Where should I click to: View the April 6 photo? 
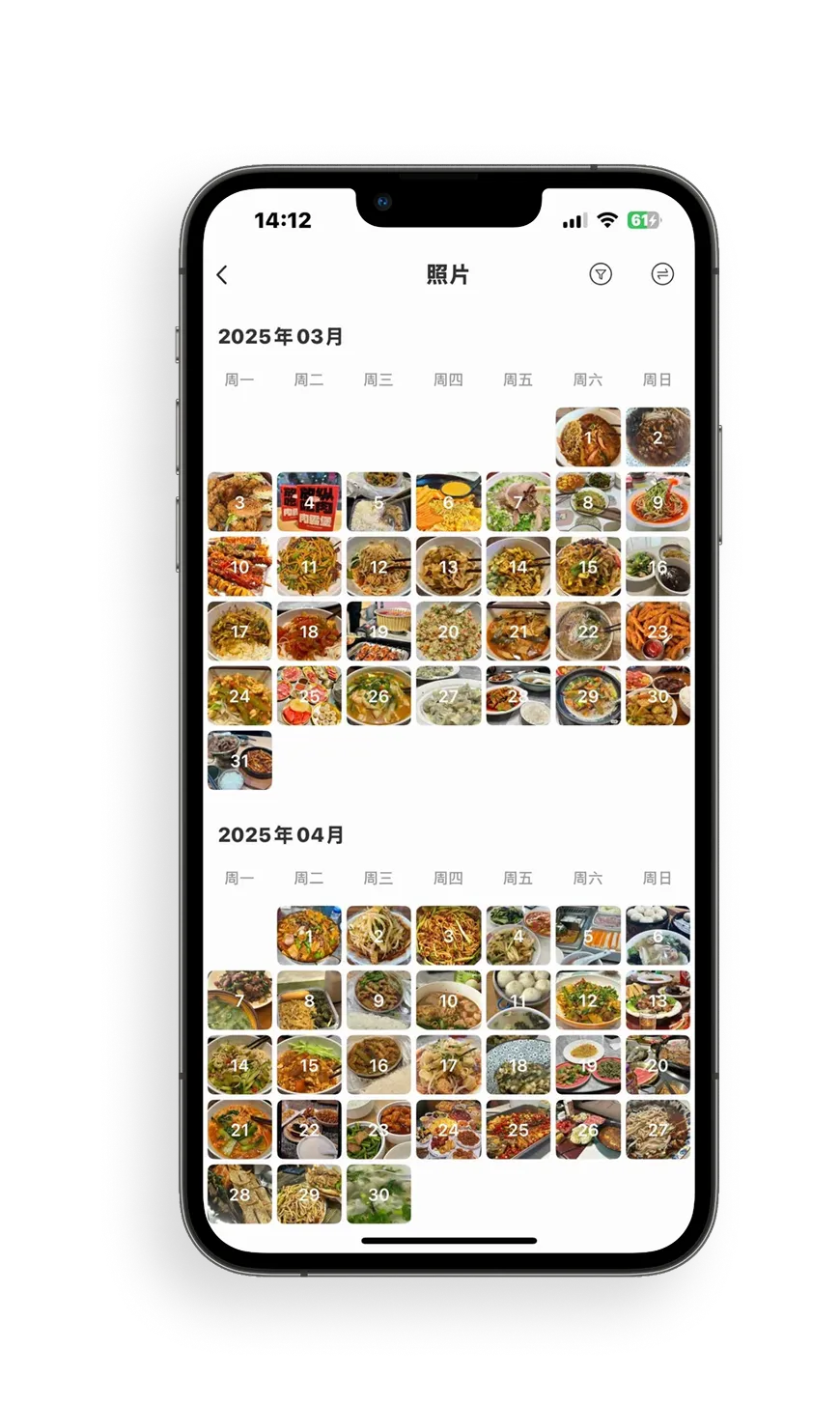(x=658, y=936)
